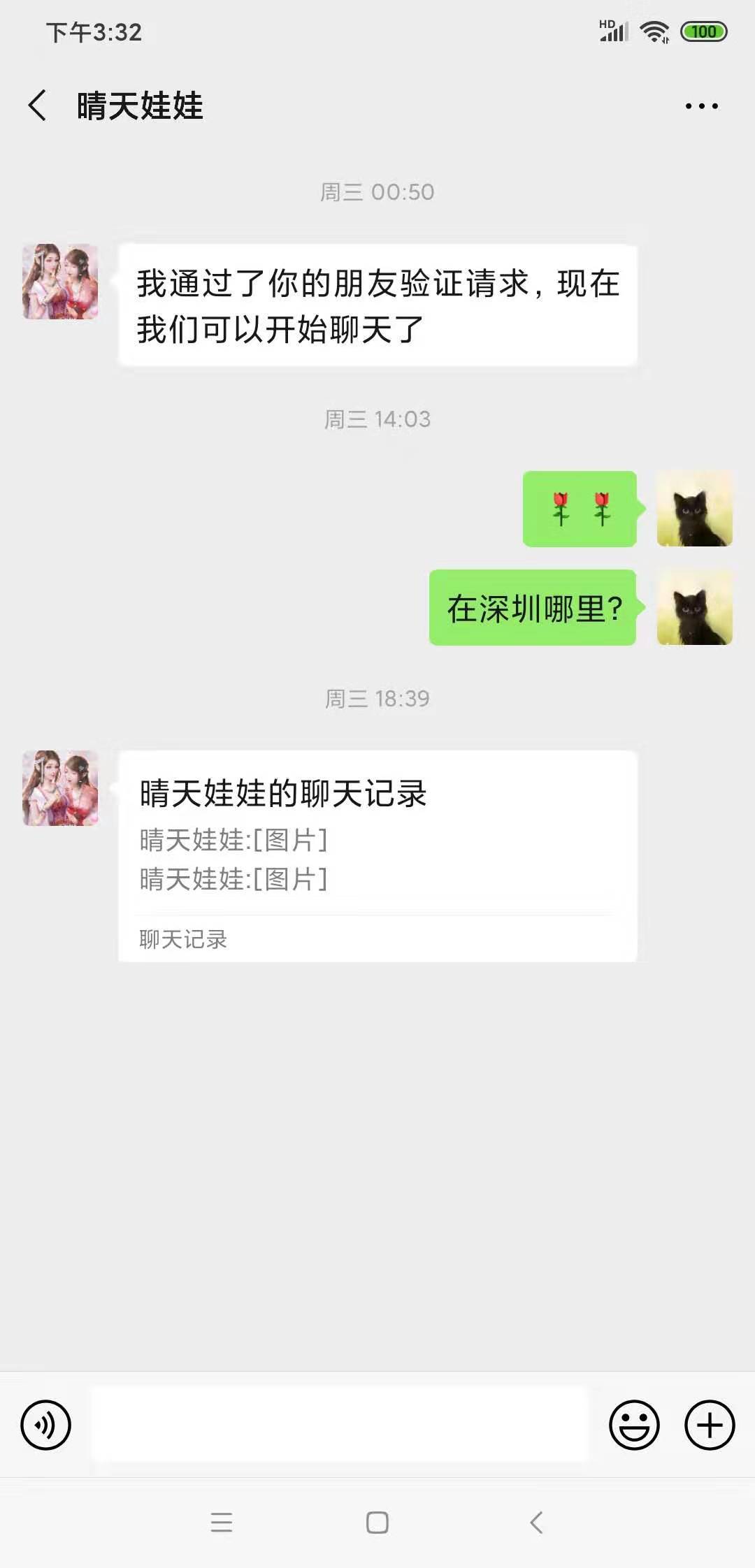Viewport: 755px width, 1568px height.
Task: Tap the chat title 晴天娃娃
Action: pos(140,106)
